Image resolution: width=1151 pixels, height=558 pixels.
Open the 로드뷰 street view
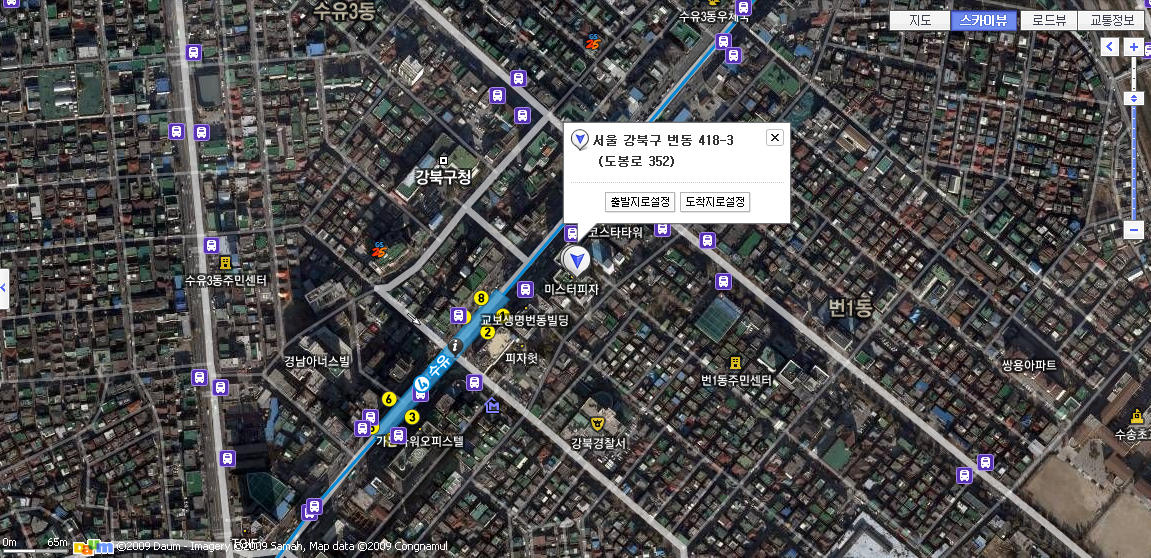click(1048, 20)
